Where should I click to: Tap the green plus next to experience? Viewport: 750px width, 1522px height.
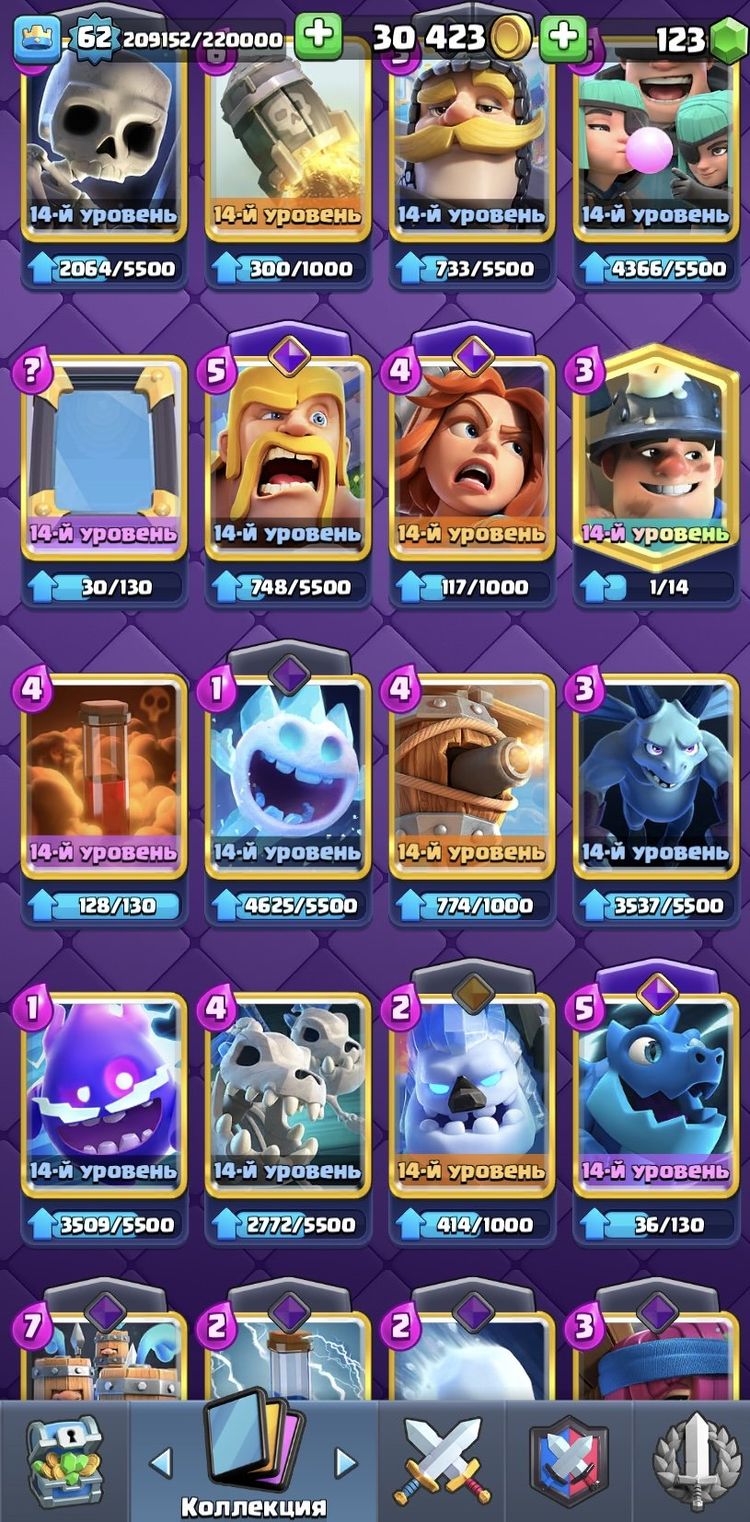pos(318,36)
